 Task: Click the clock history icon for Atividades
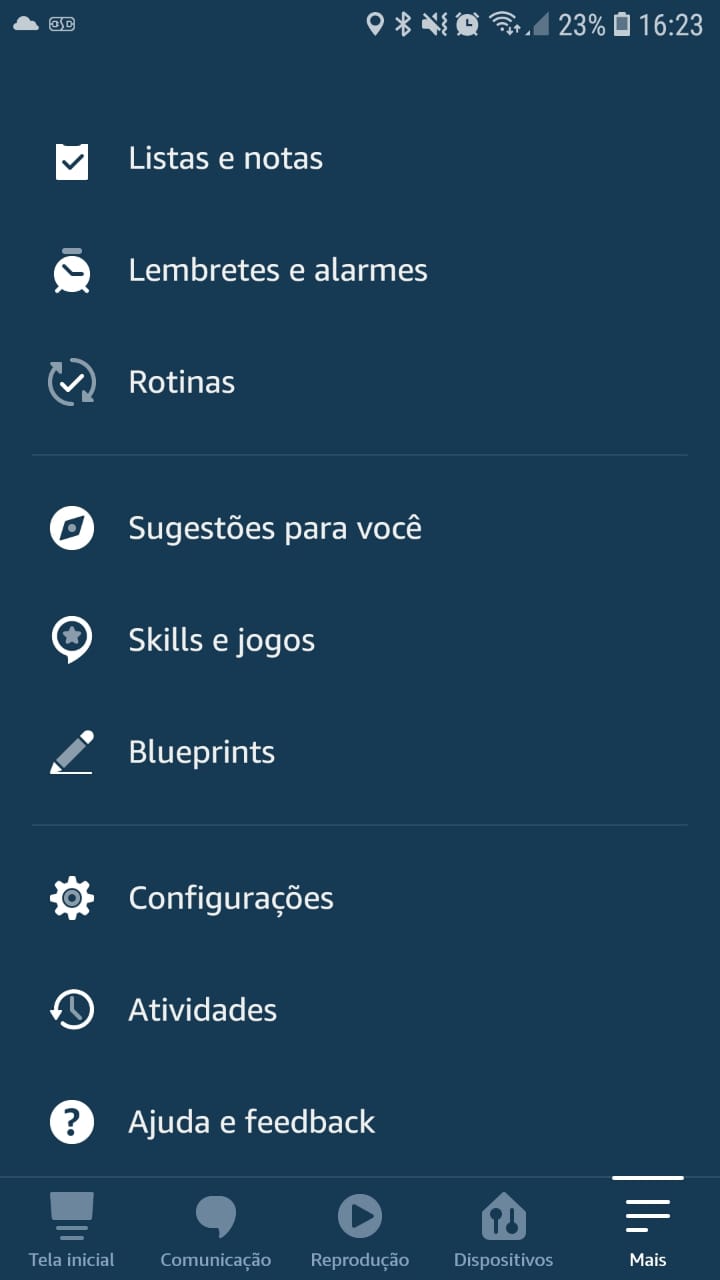coord(70,1009)
